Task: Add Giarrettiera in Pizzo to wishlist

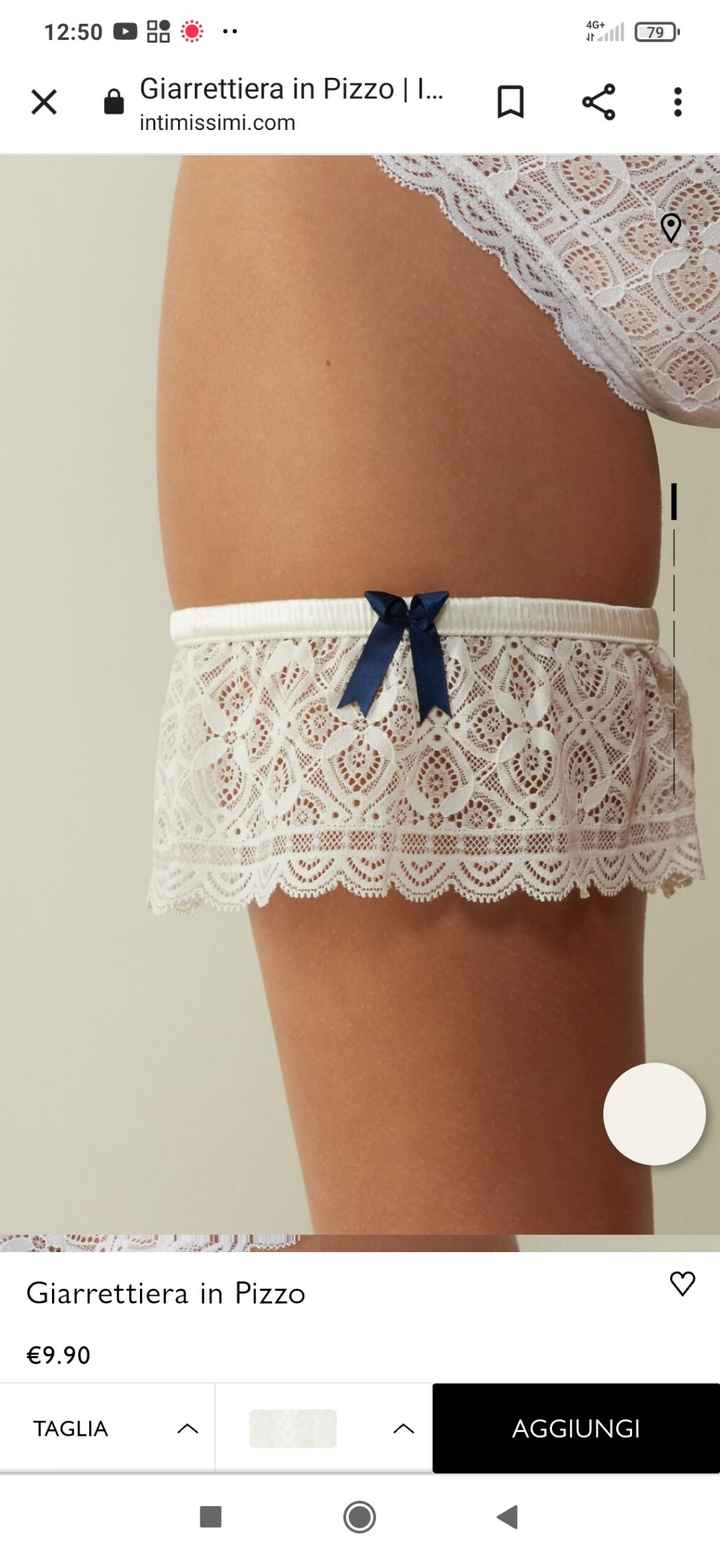Action: [682, 1284]
